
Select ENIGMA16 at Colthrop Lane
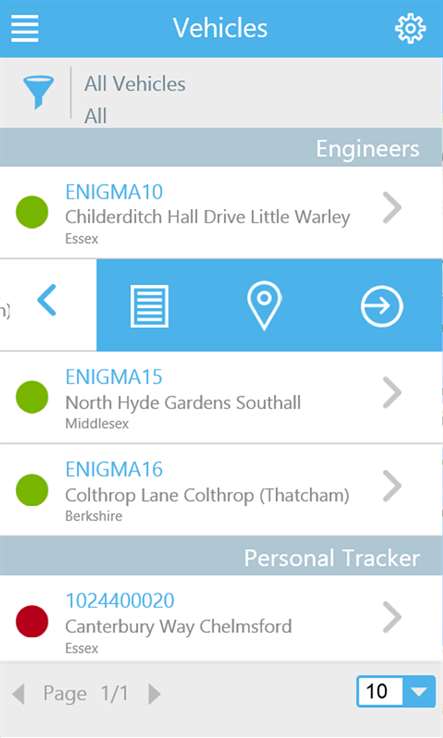[221, 489]
